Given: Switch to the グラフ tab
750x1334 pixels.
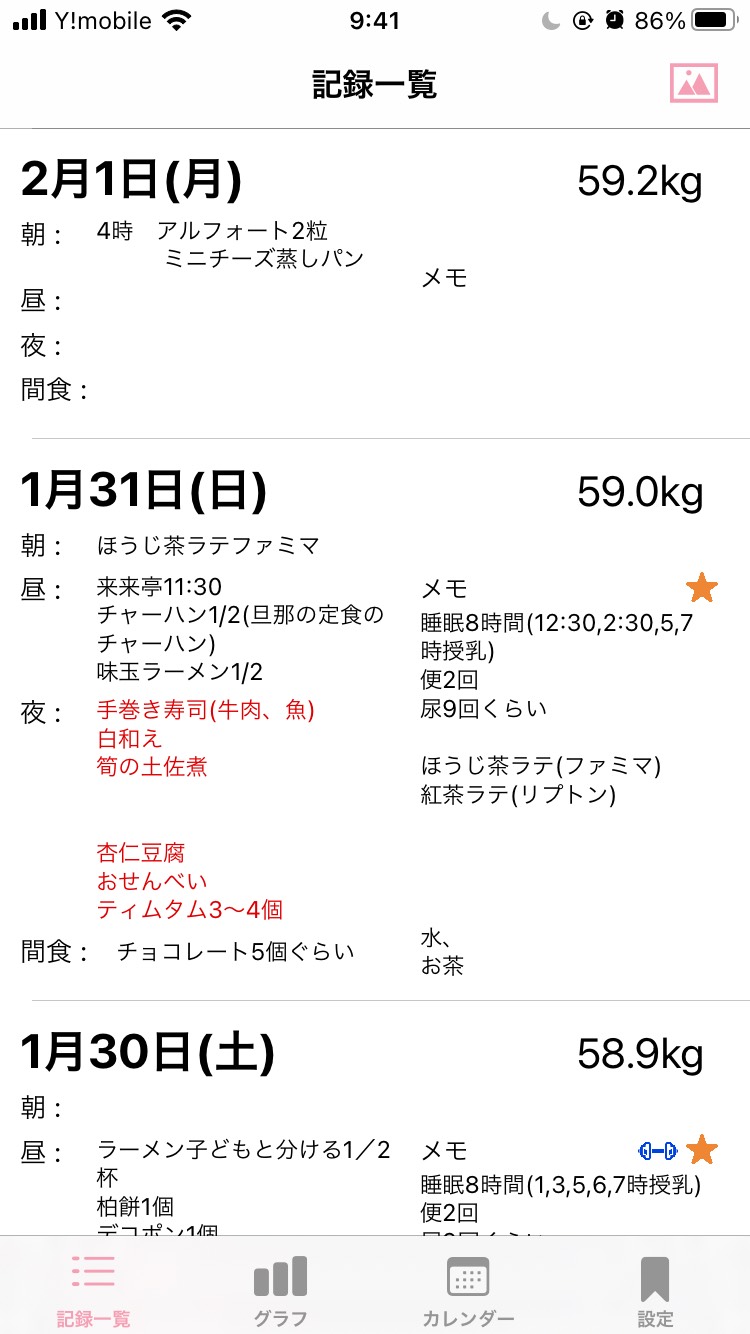Looking at the screenshot, I should [x=280, y=1290].
